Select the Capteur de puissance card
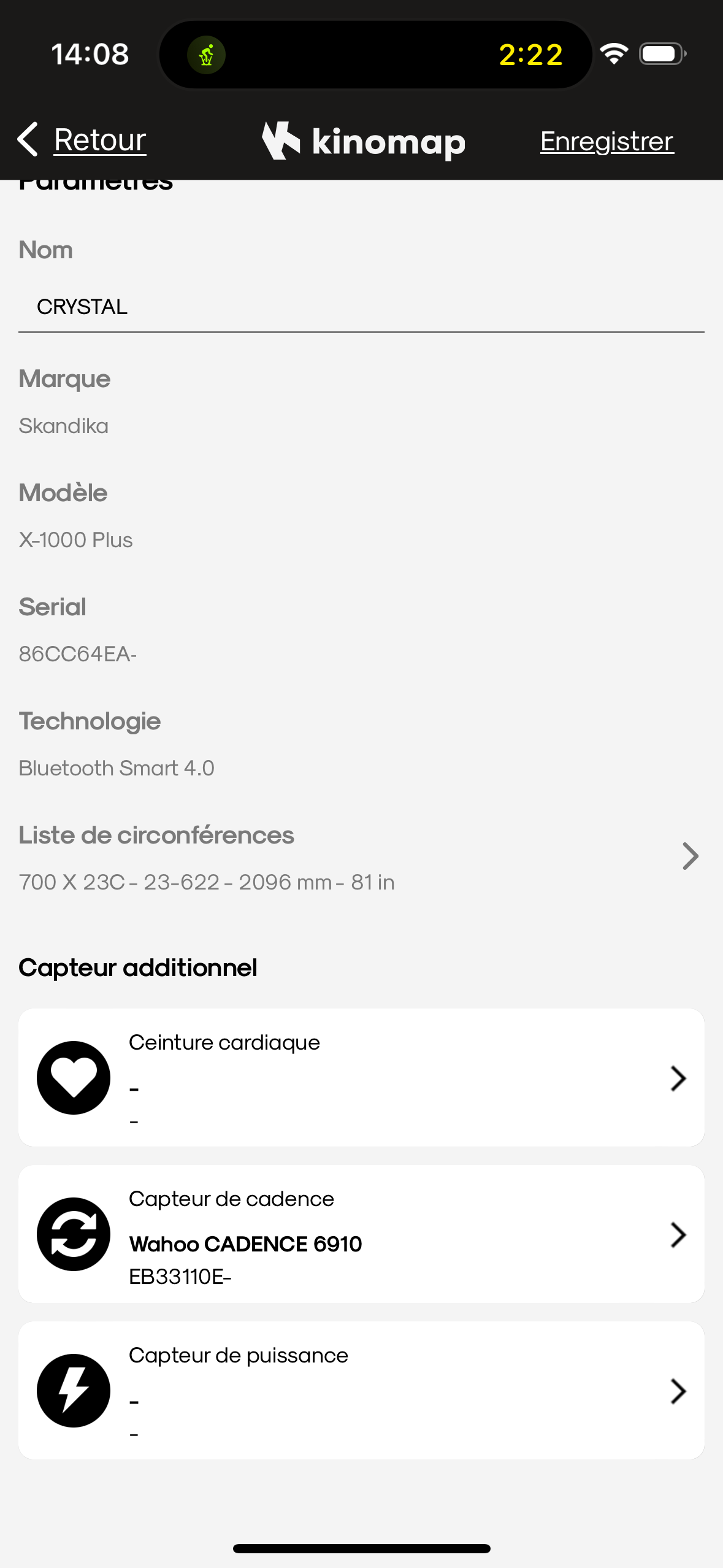 361,1390
